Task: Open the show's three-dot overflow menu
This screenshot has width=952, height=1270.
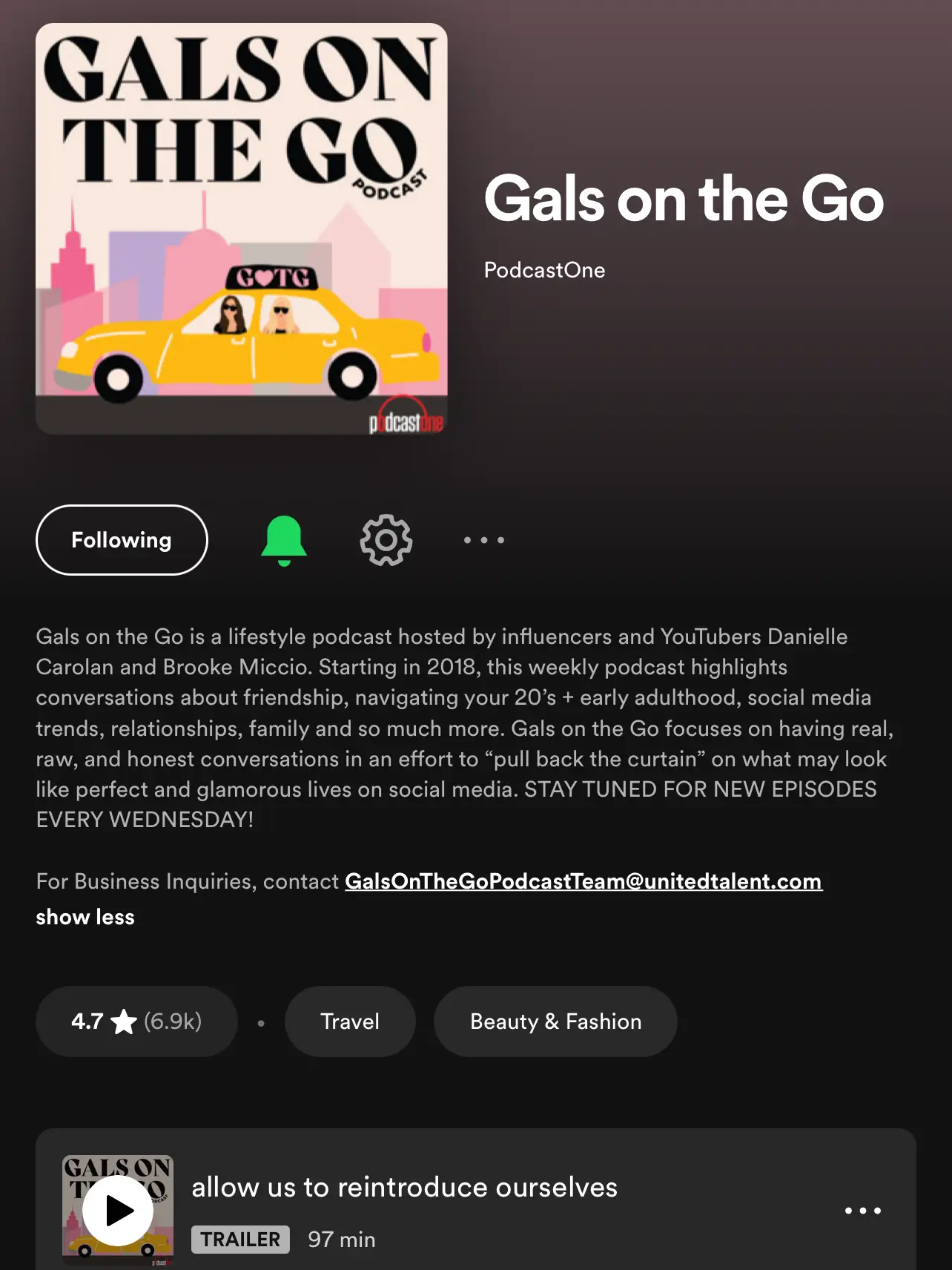Action: click(x=483, y=540)
